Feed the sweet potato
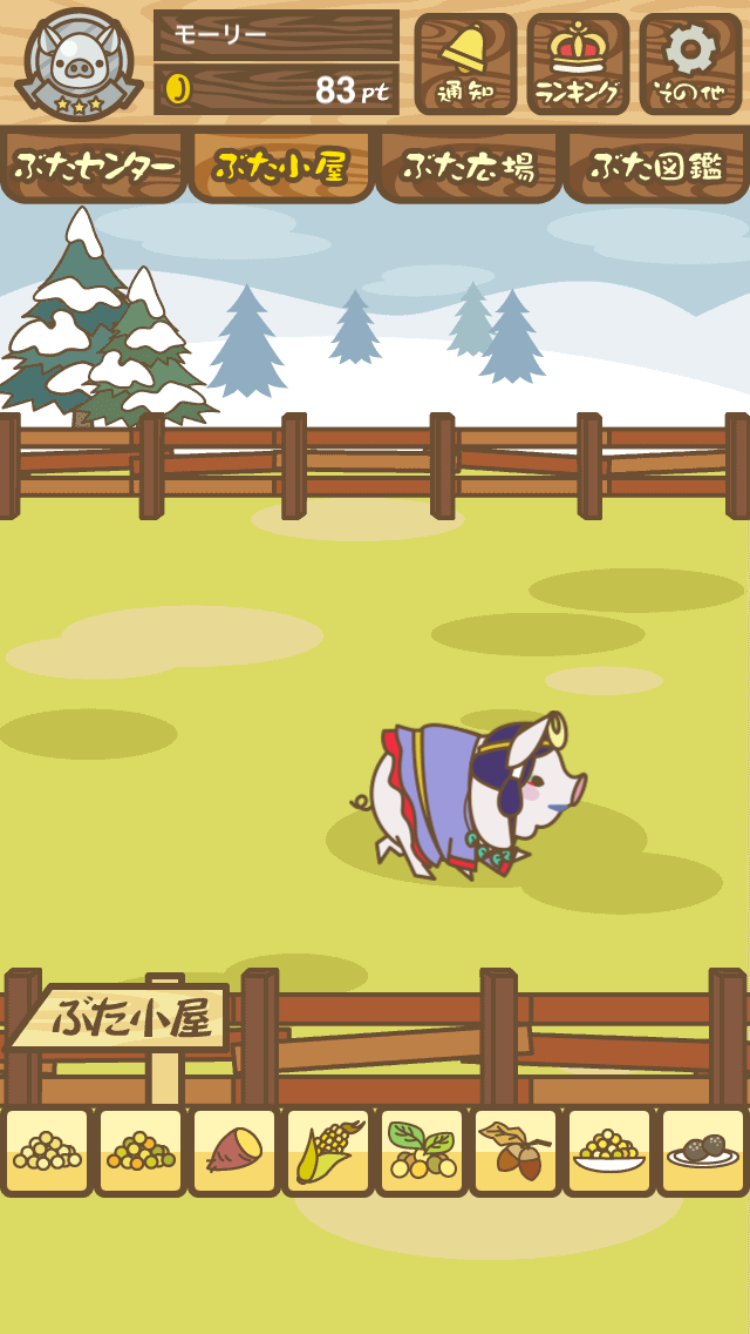750x1334 pixels. (x=234, y=1151)
